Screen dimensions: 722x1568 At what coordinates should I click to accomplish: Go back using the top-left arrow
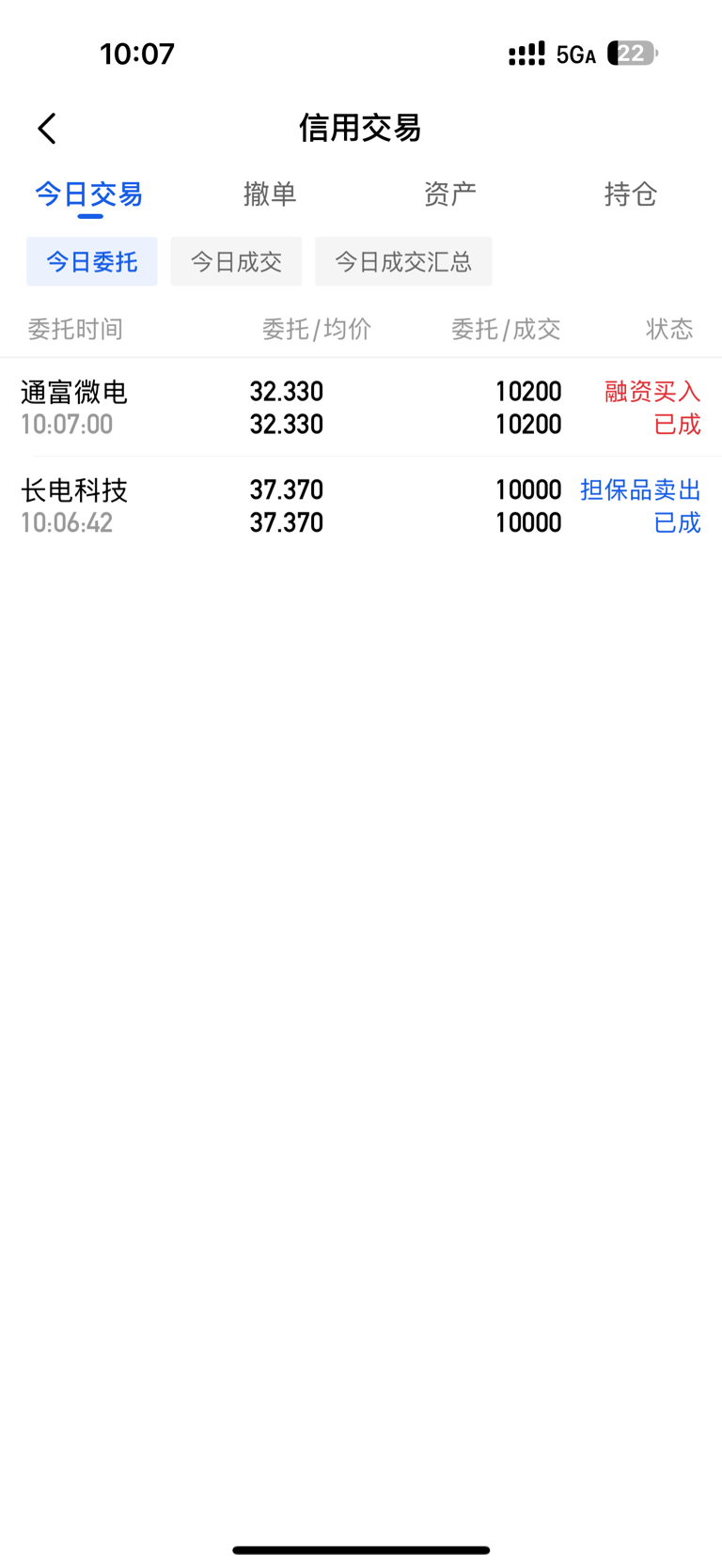[47, 129]
